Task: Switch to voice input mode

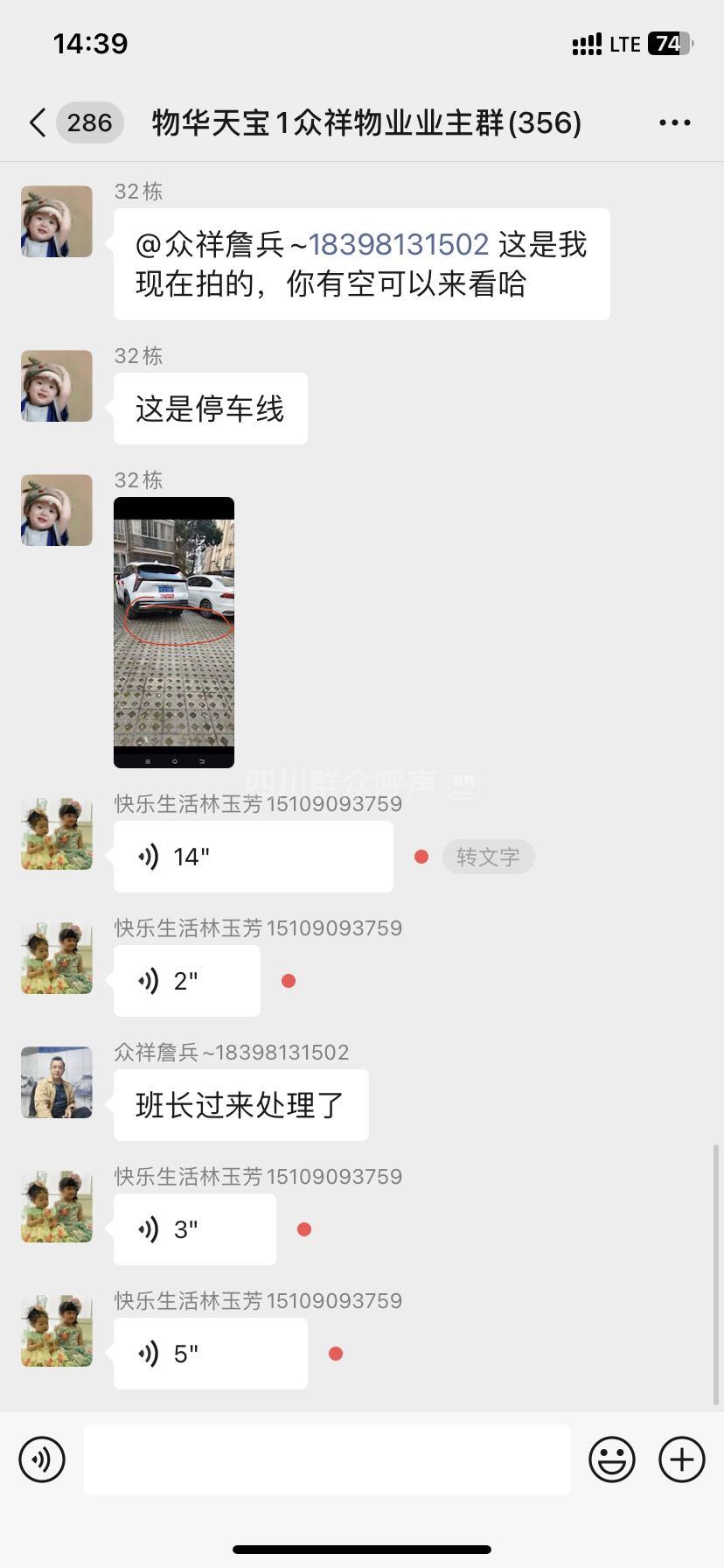Action: click(x=42, y=1459)
